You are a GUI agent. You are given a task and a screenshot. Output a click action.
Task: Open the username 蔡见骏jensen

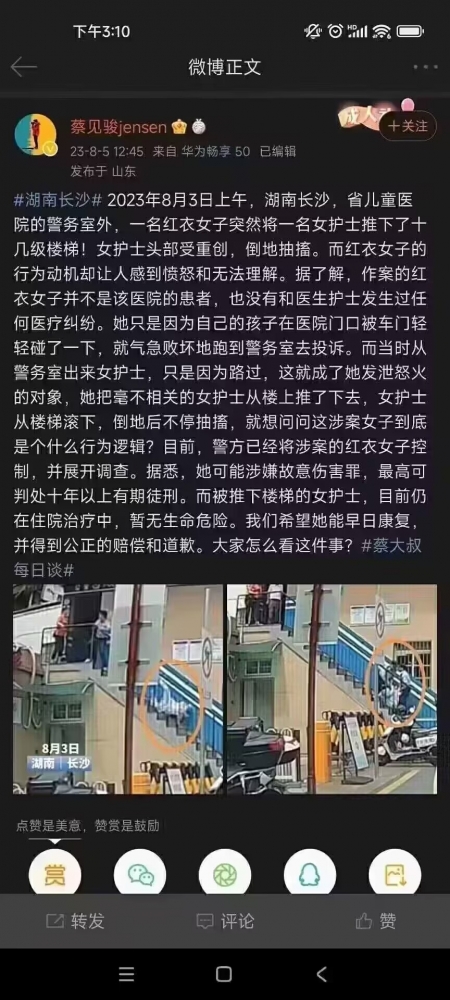[119, 127]
